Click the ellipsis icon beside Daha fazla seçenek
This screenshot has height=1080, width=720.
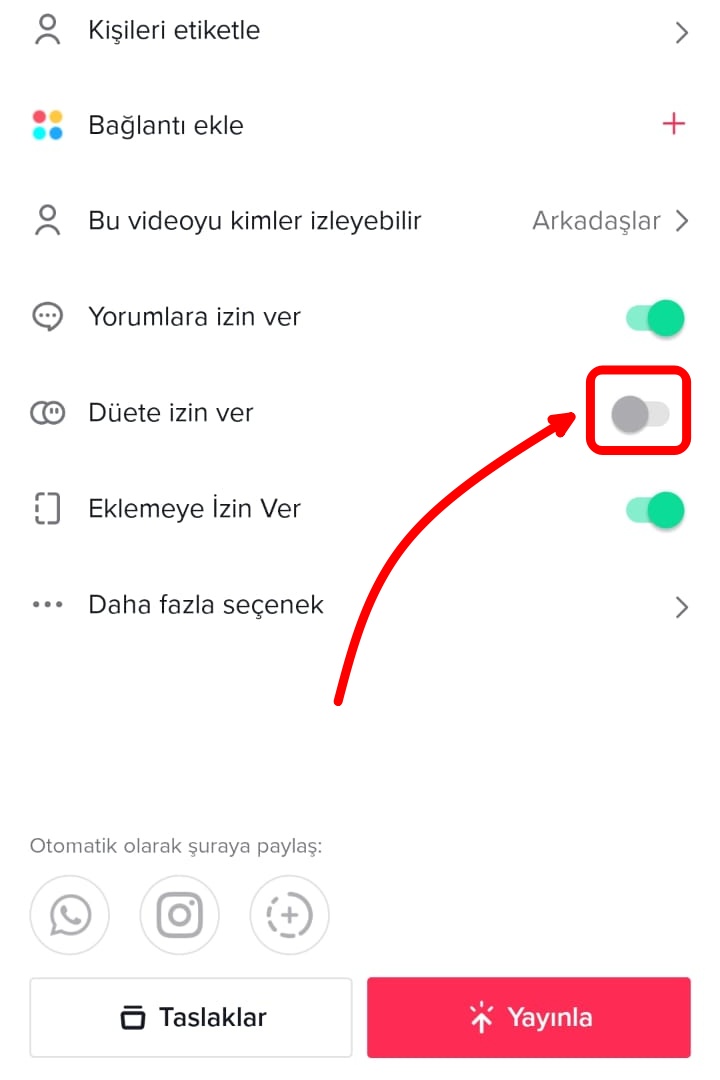tap(47, 604)
